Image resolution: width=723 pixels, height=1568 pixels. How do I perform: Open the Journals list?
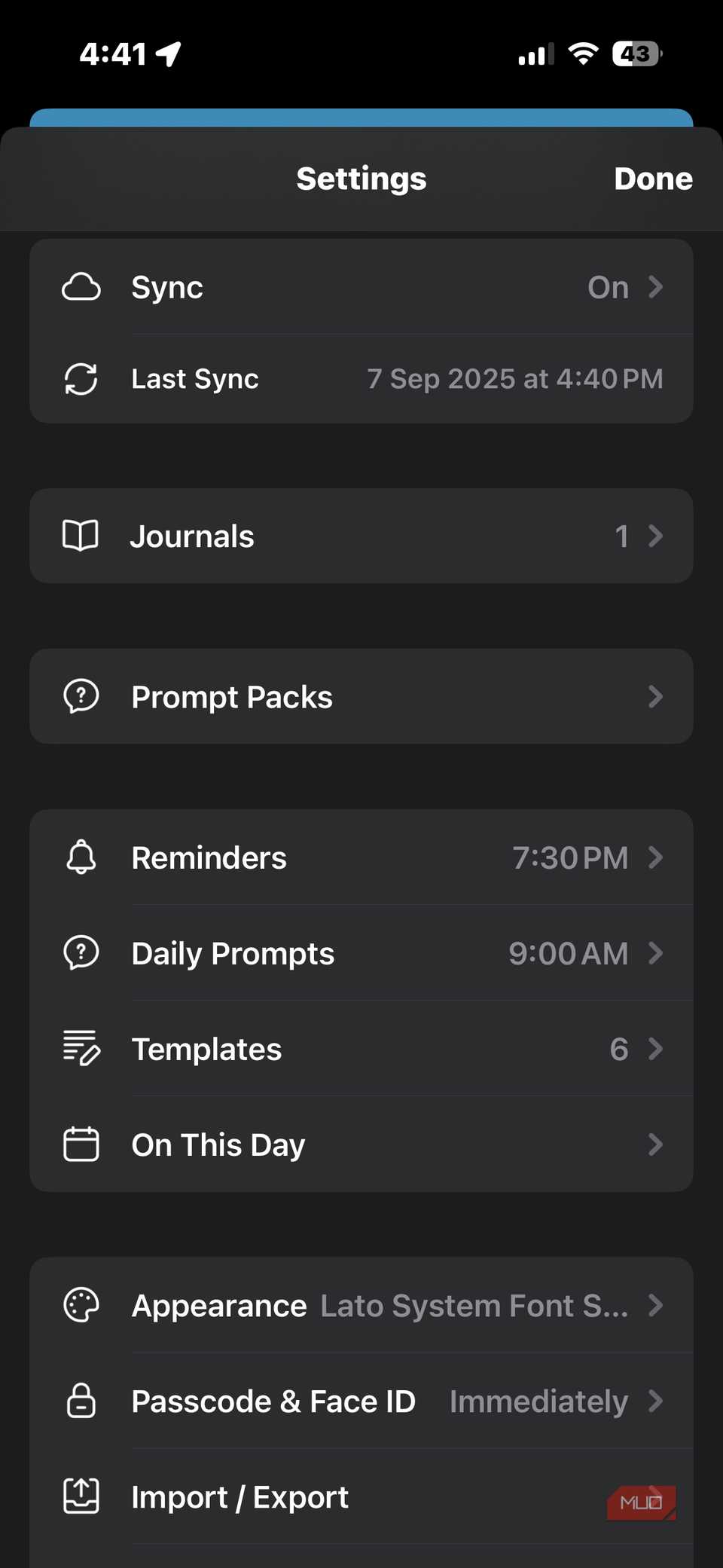click(361, 536)
